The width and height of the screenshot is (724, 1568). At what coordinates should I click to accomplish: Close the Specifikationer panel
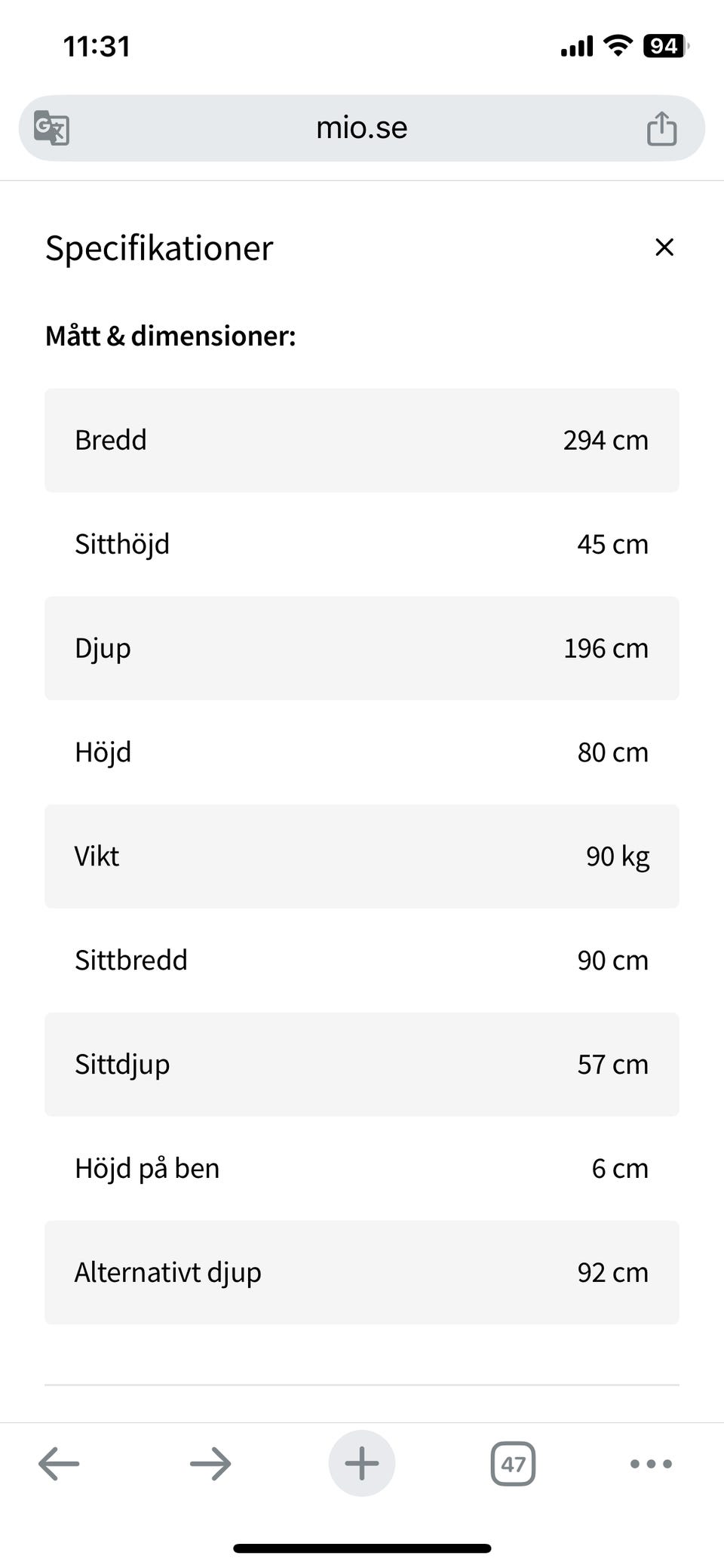(x=664, y=247)
